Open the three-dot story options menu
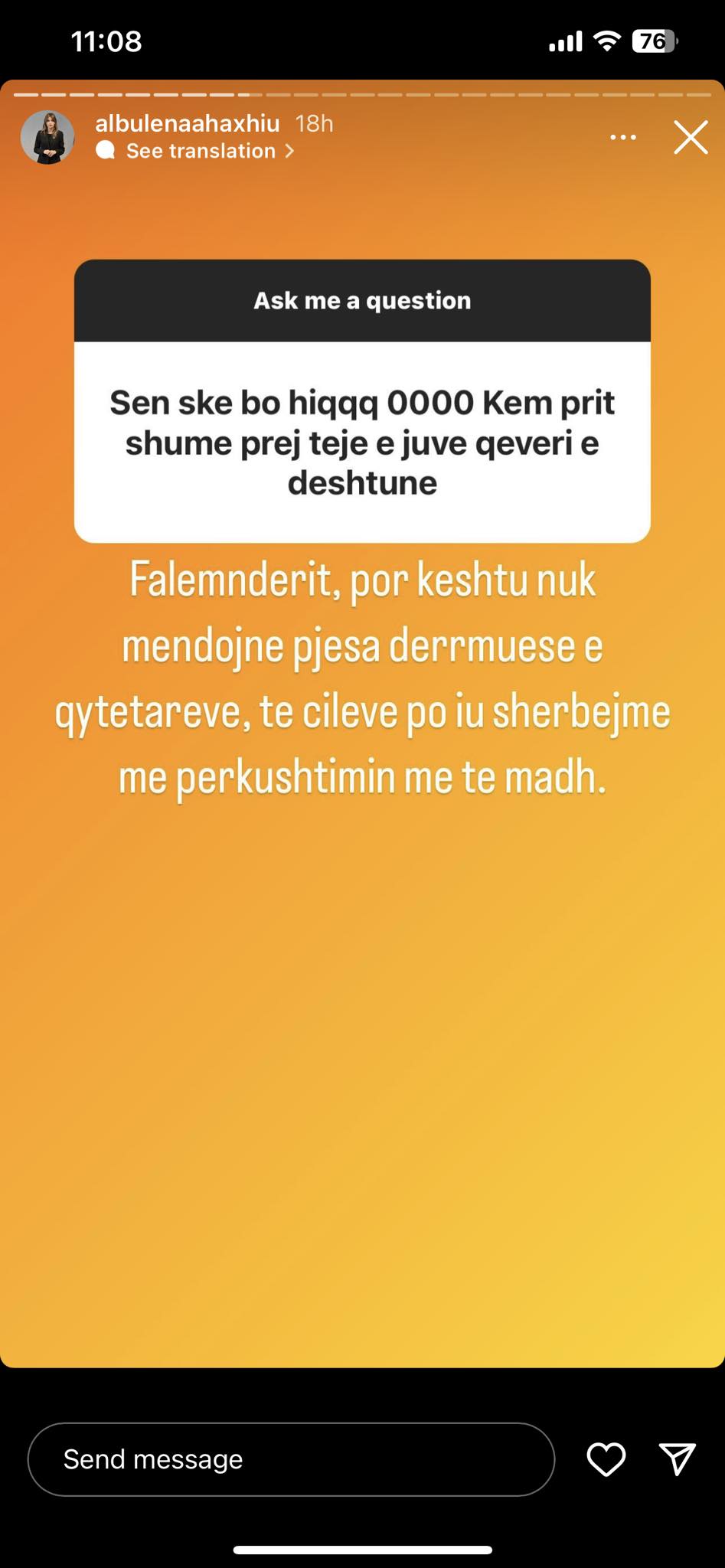Image resolution: width=725 pixels, height=1568 pixels. tap(623, 137)
